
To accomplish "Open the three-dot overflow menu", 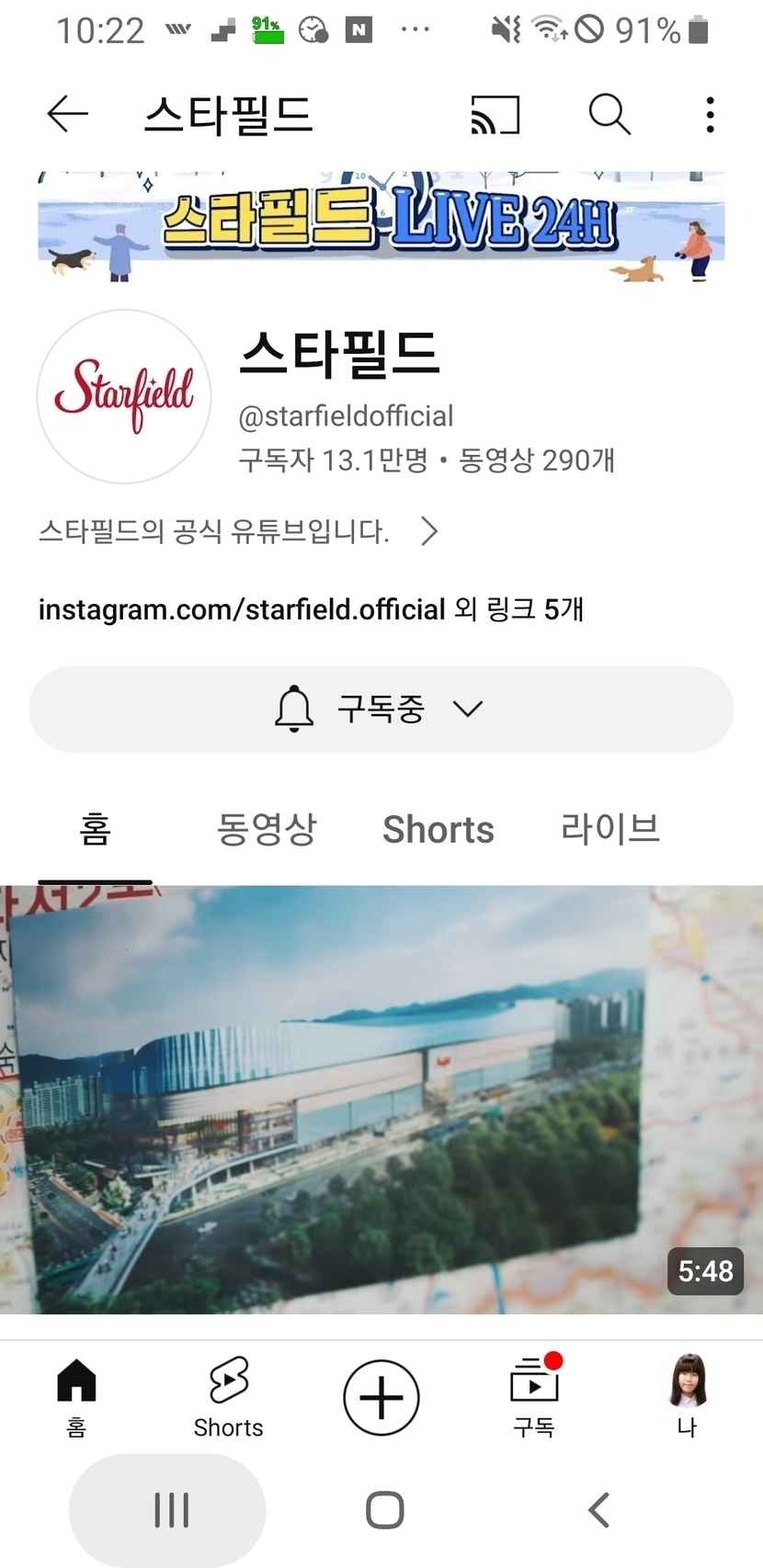I will point(710,115).
